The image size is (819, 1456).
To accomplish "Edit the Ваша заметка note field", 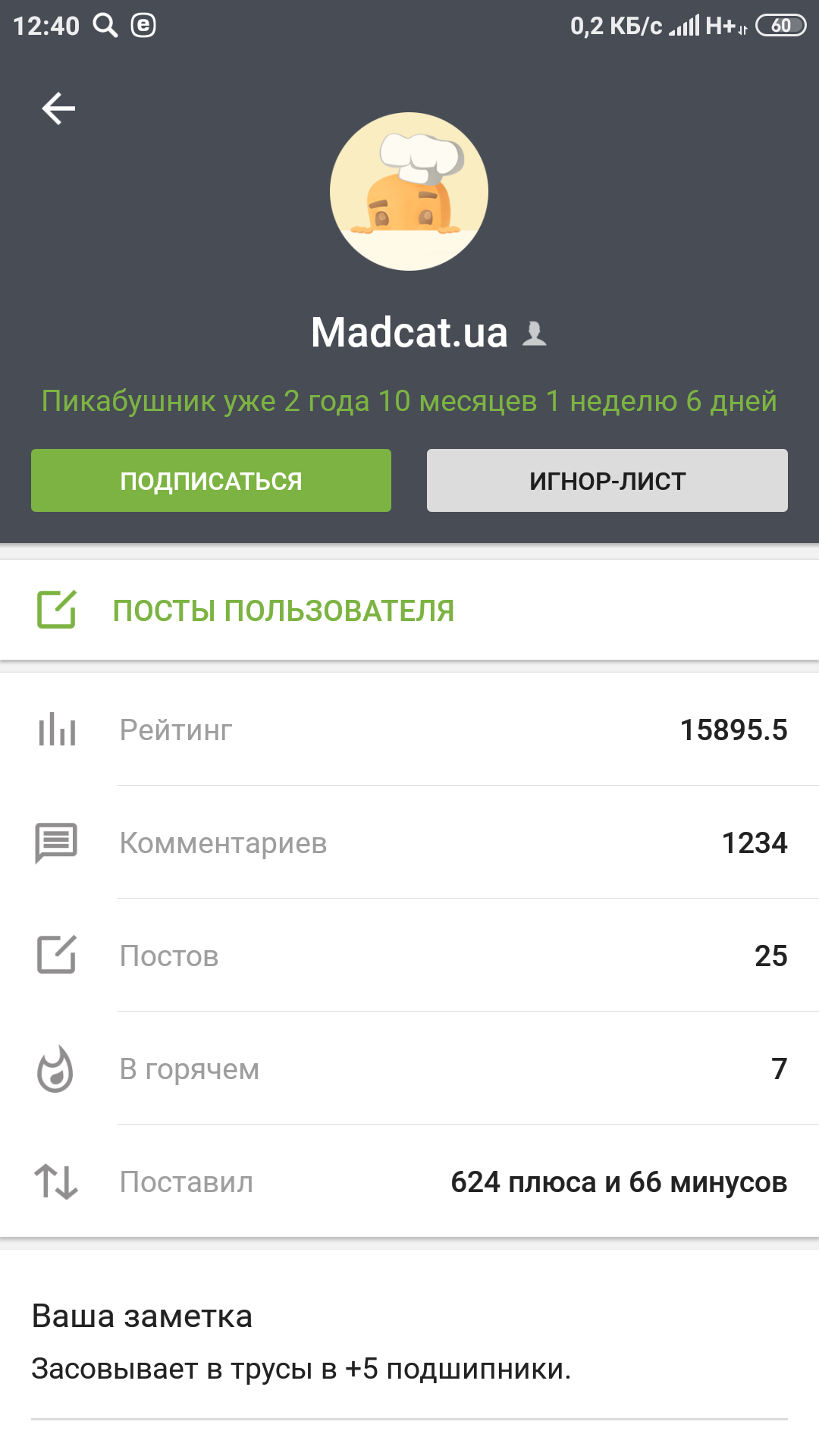I will (x=302, y=1370).
